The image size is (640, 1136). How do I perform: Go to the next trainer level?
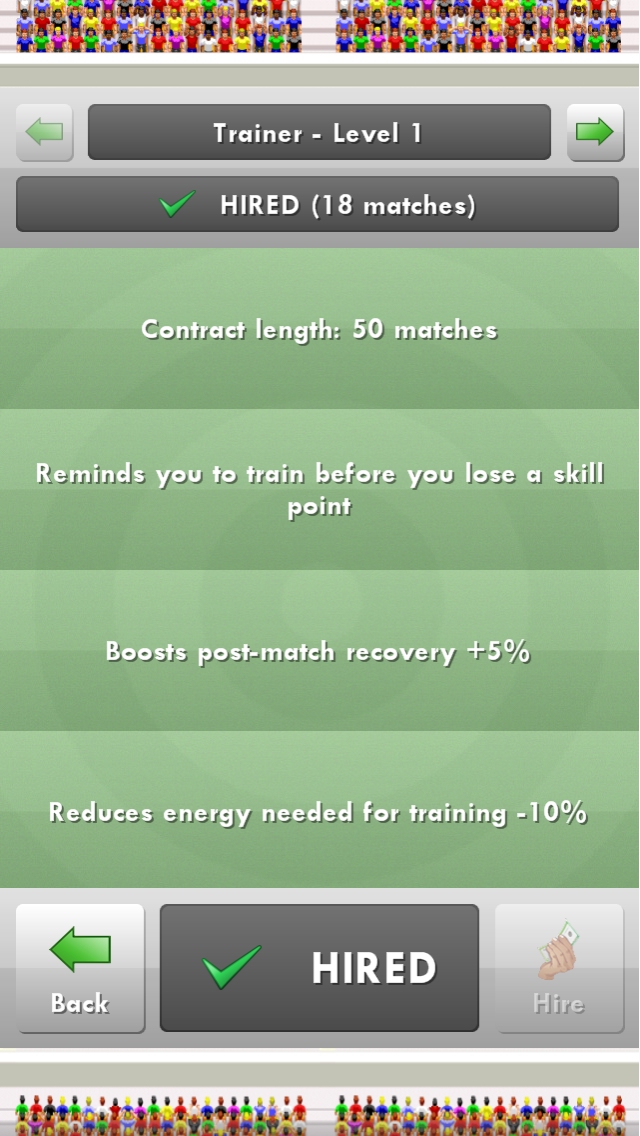(x=595, y=132)
